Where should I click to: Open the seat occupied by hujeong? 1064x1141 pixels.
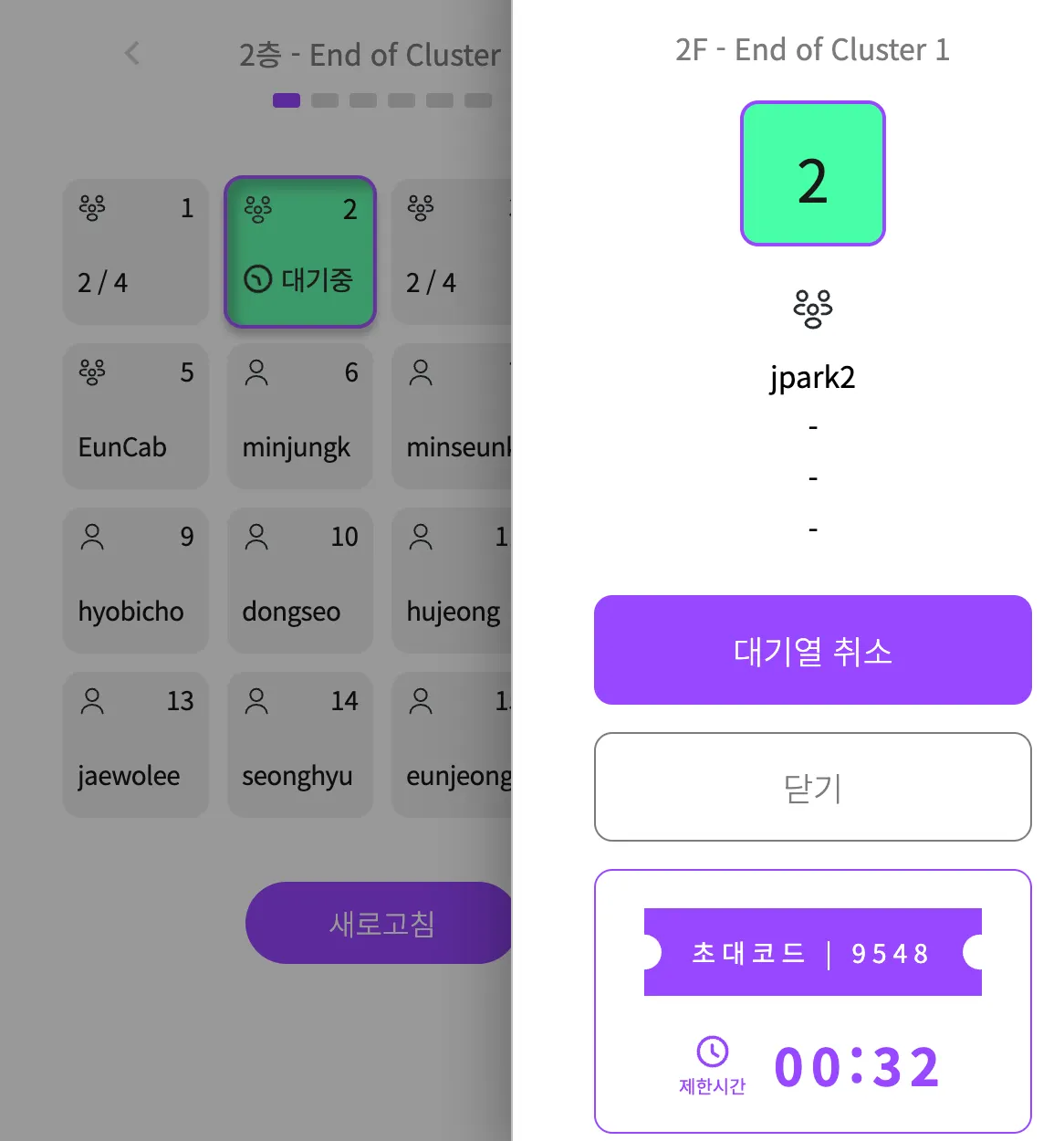pyautogui.click(x=453, y=580)
